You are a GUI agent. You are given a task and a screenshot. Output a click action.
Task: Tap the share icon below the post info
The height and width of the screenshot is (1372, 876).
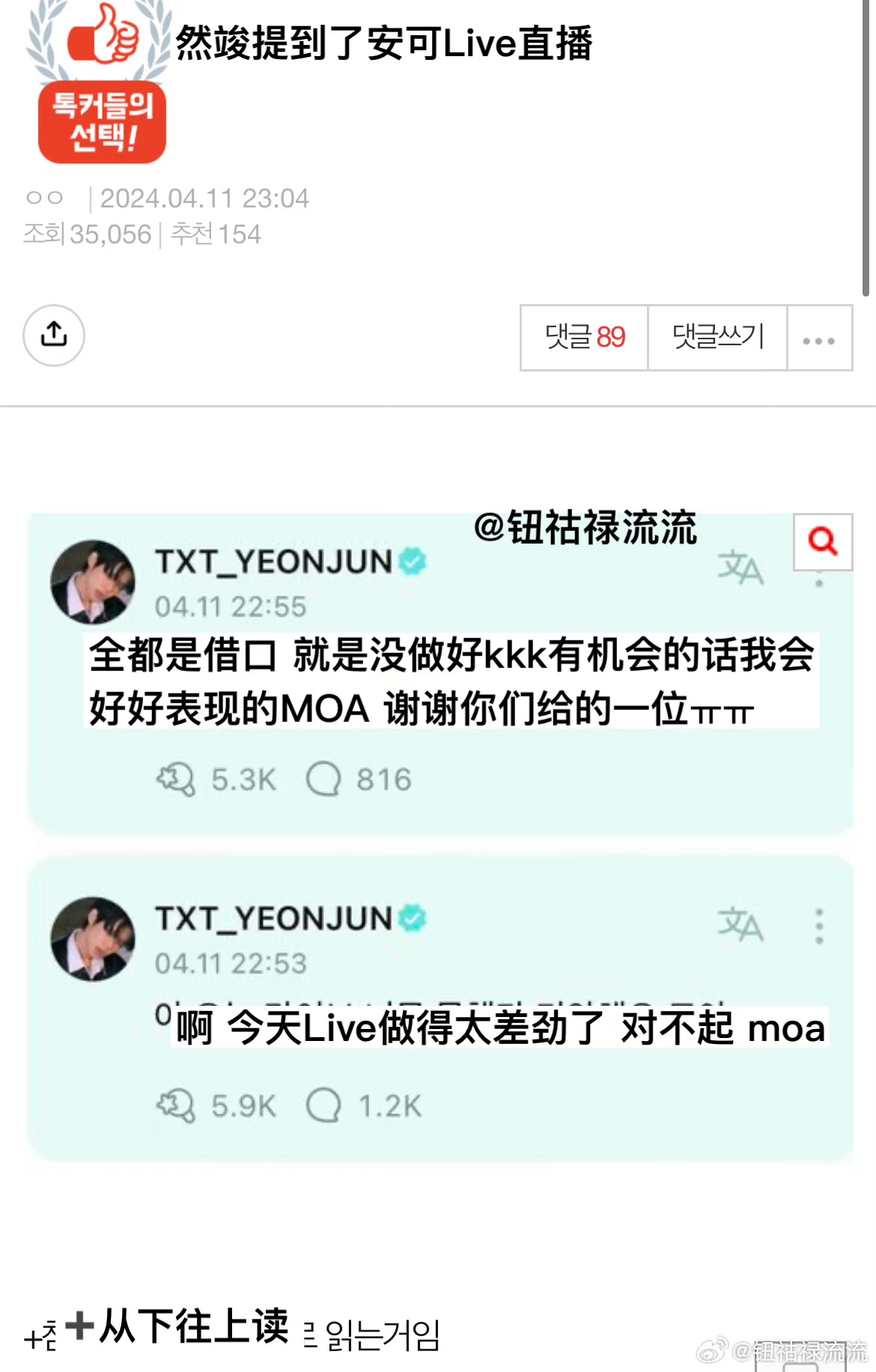click(x=54, y=335)
